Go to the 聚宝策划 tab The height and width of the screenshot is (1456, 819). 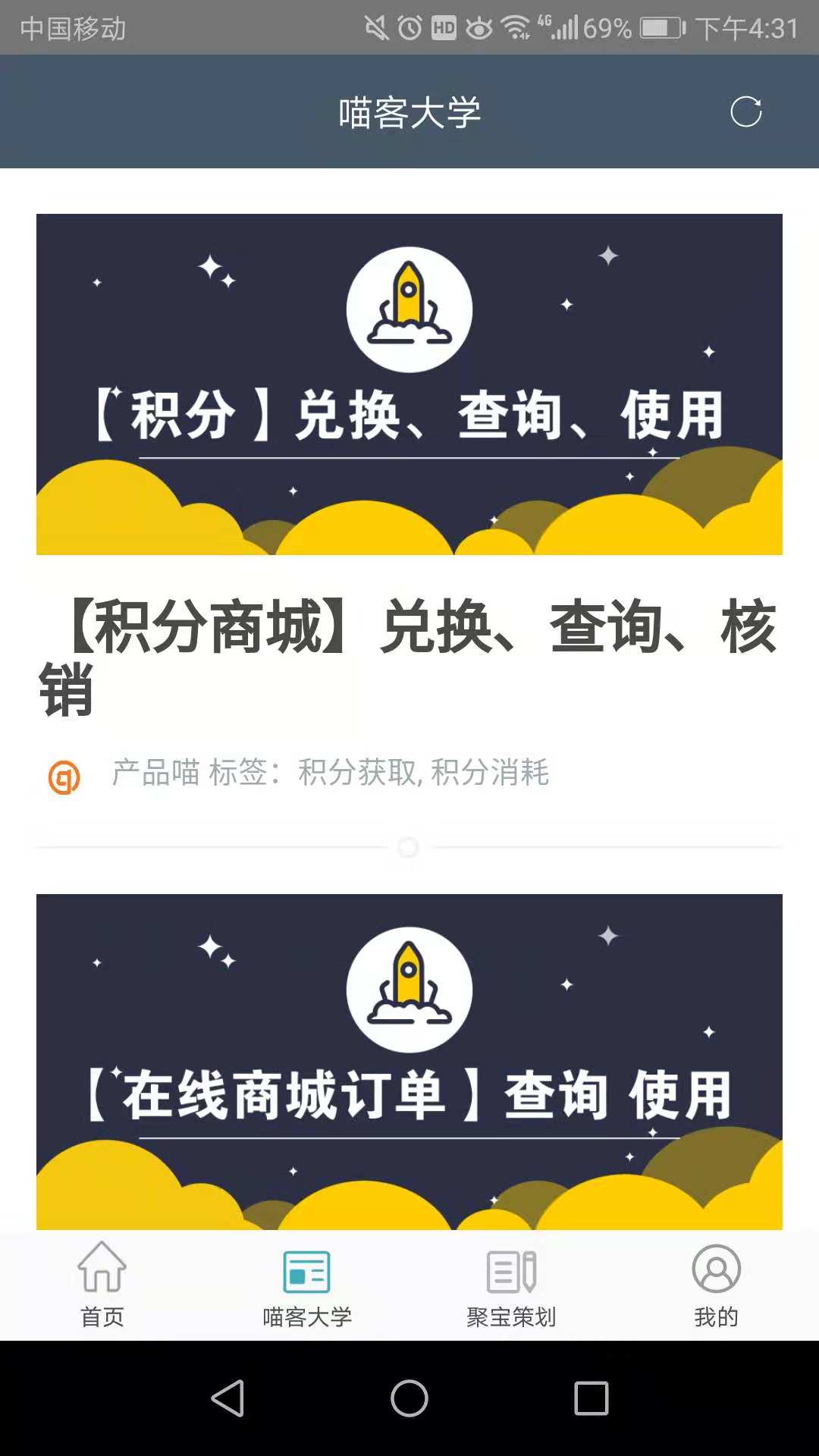512,1285
